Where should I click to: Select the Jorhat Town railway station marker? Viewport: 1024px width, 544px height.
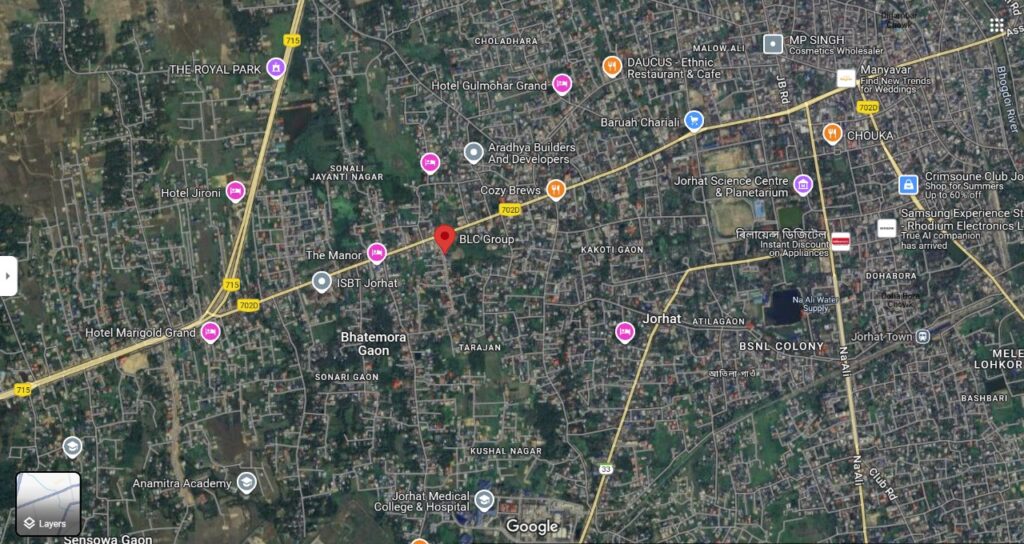coord(923,336)
